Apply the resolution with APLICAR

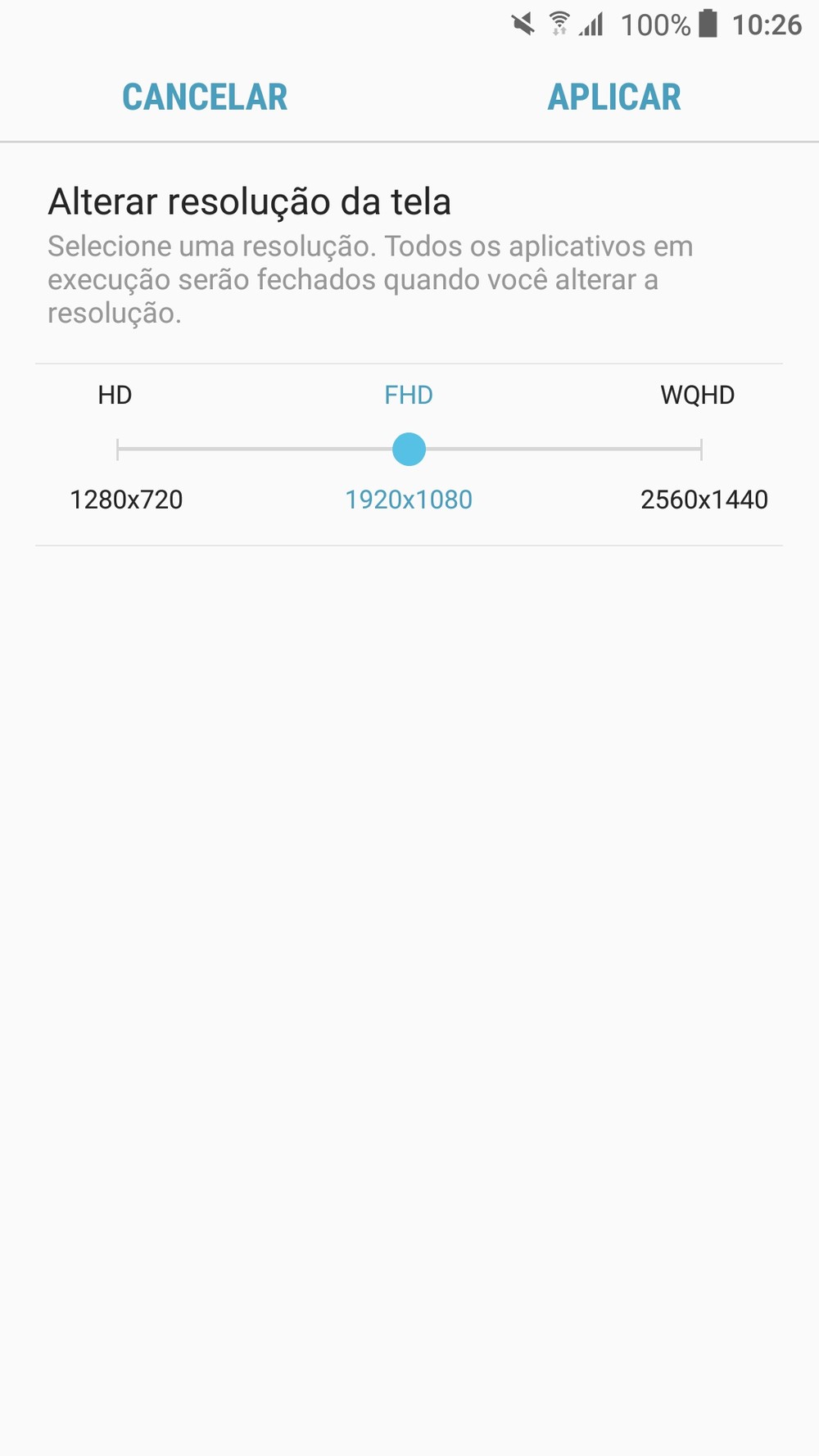tap(614, 97)
